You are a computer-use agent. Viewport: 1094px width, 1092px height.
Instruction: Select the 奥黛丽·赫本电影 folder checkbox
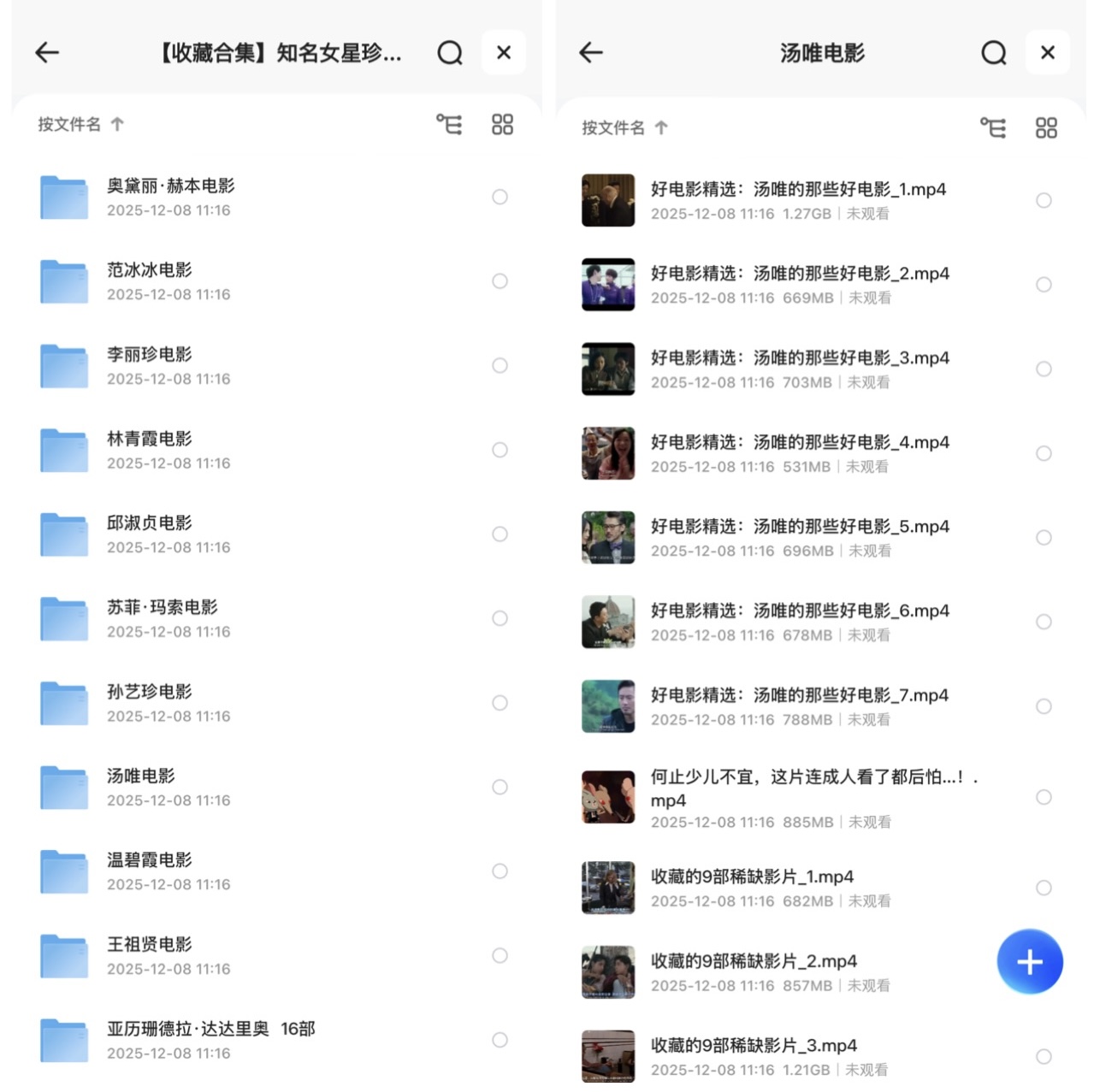click(500, 198)
